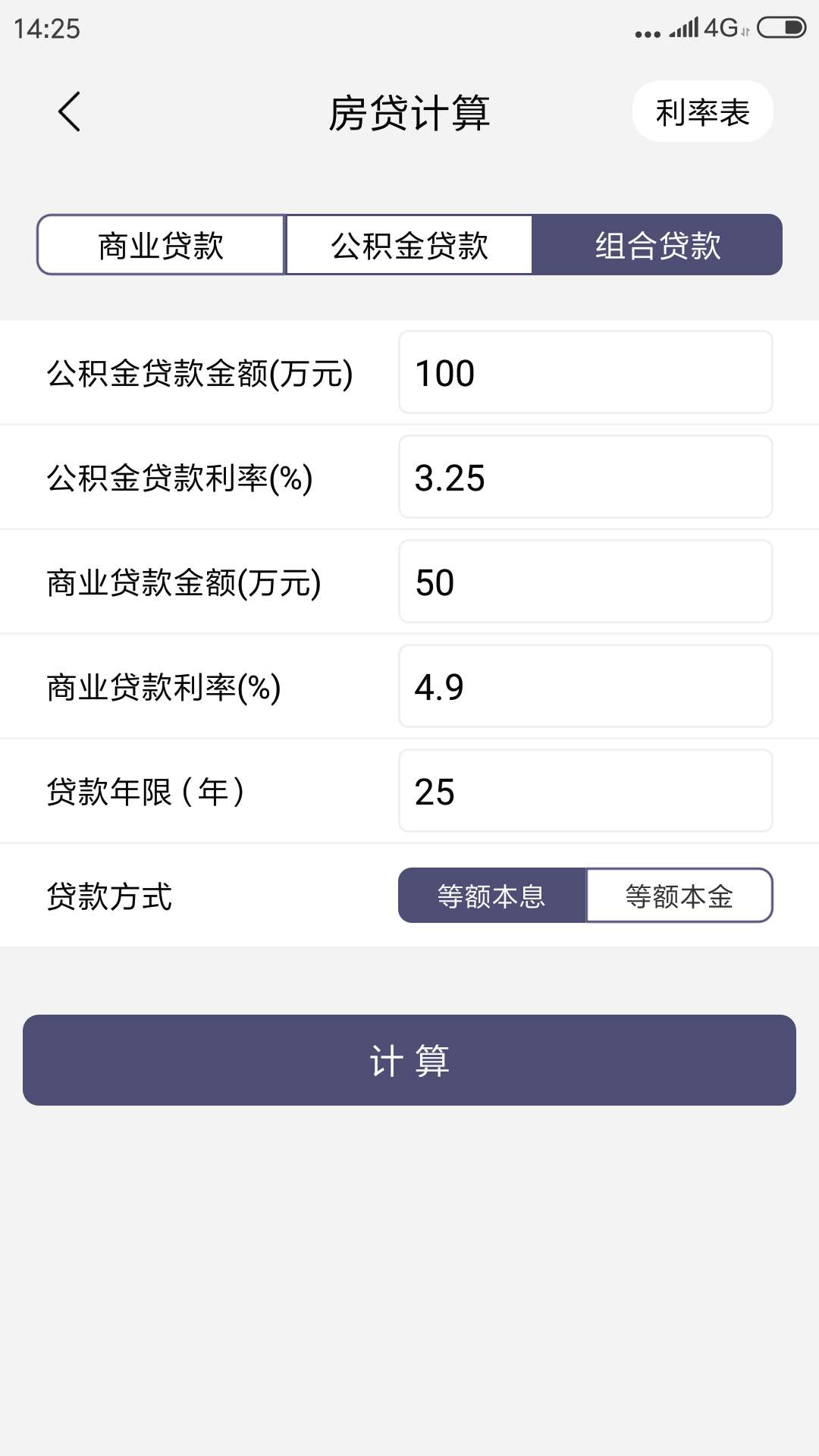Click the 商业贷款利率 field showing 4.9
Screen dimensions: 819x1456
click(x=584, y=686)
